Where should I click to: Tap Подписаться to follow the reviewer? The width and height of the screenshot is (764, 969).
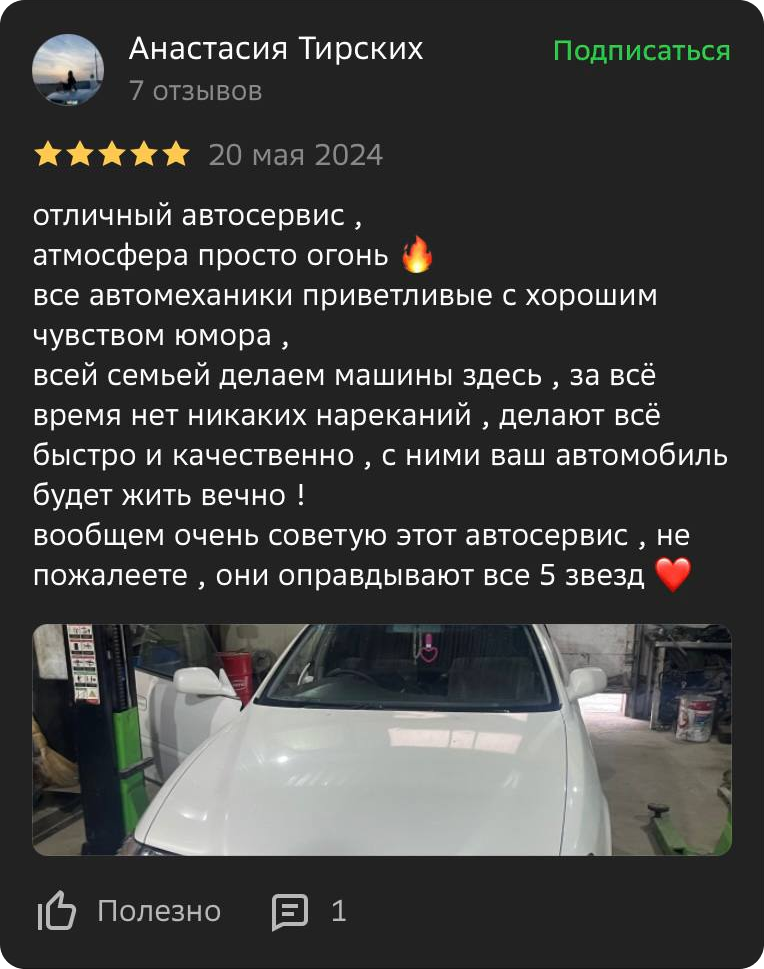click(641, 51)
